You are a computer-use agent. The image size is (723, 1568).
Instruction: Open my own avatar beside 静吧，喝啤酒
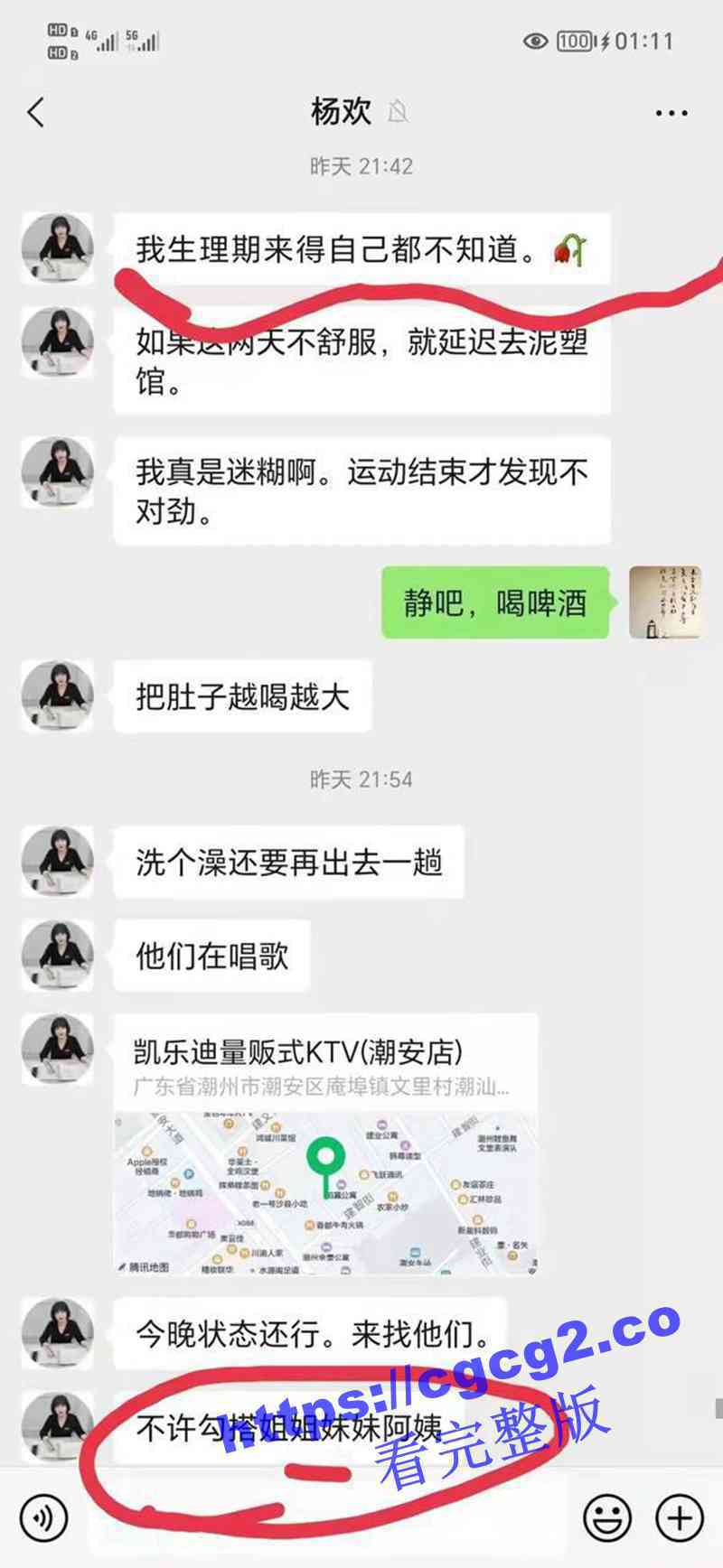coord(665,602)
